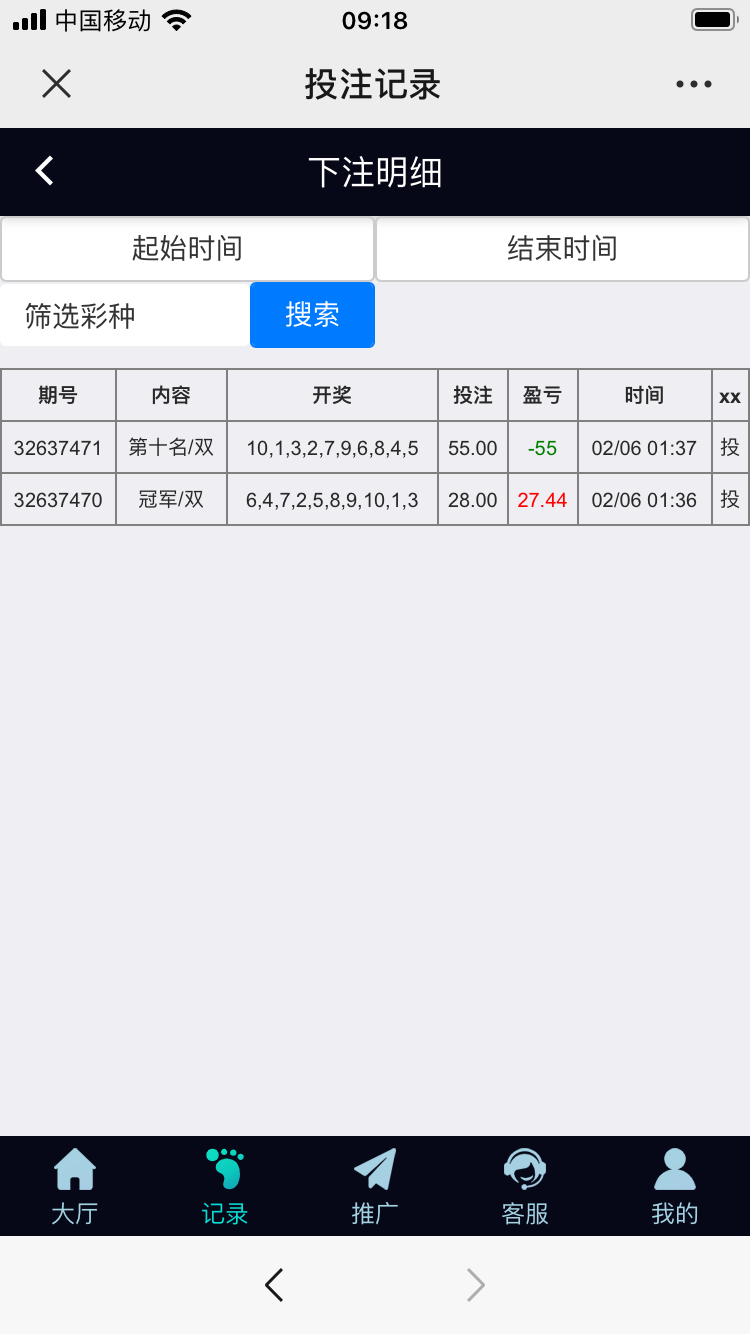The height and width of the screenshot is (1334, 750).
Task: Contact 客服 customer service
Action: coord(525,1187)
